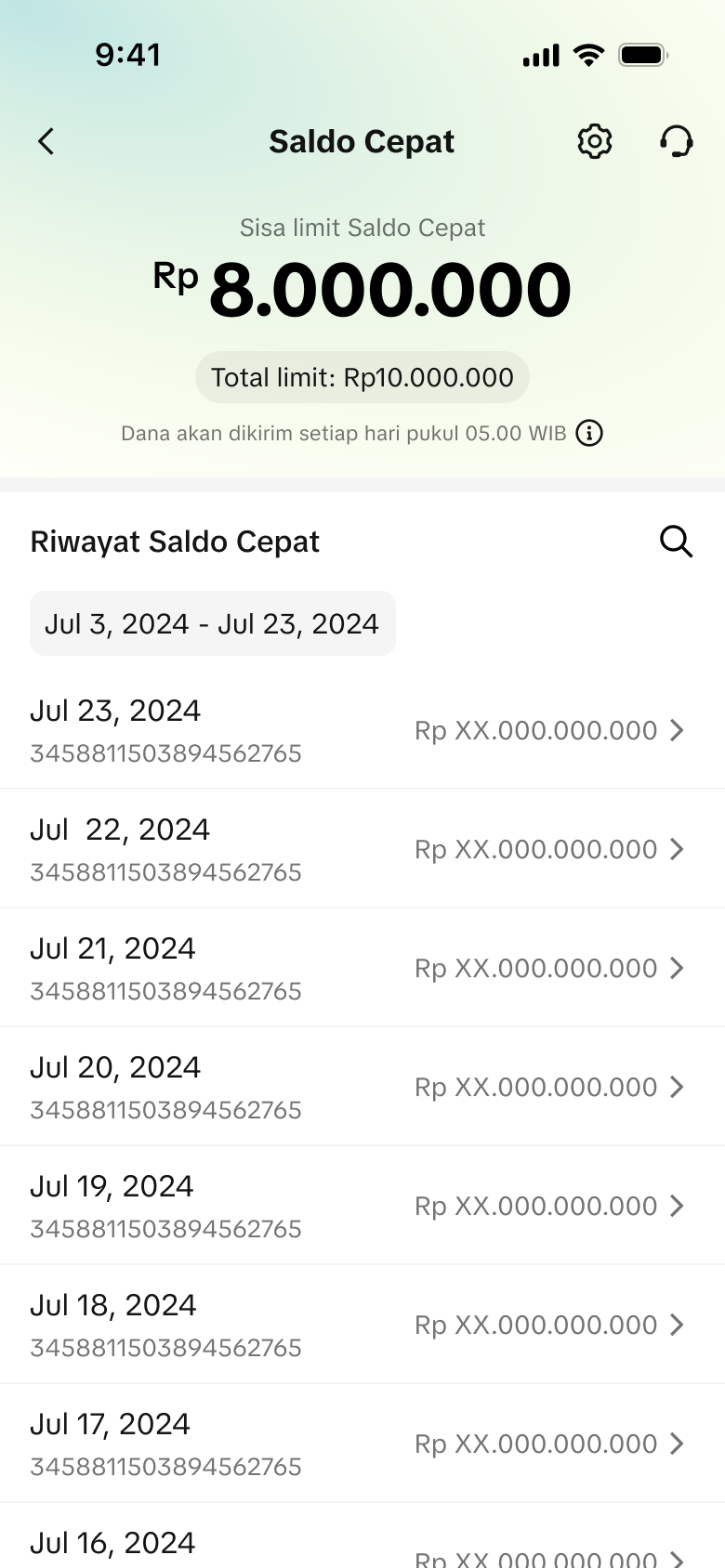Open Jul 18, 2024 transaction details

coord(362,1325)
